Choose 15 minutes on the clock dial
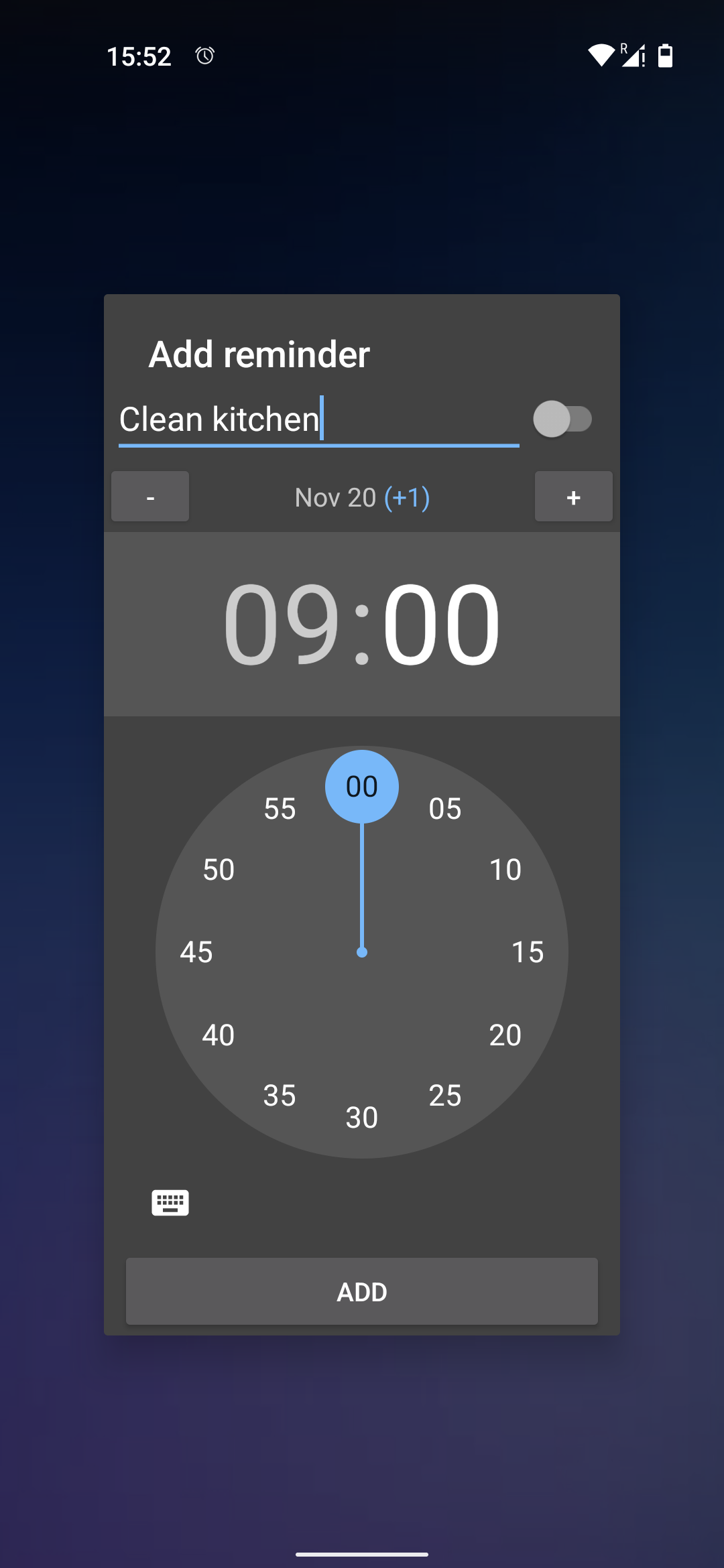The width and height of the screenshot is (724, 1568). coord(528,952)
